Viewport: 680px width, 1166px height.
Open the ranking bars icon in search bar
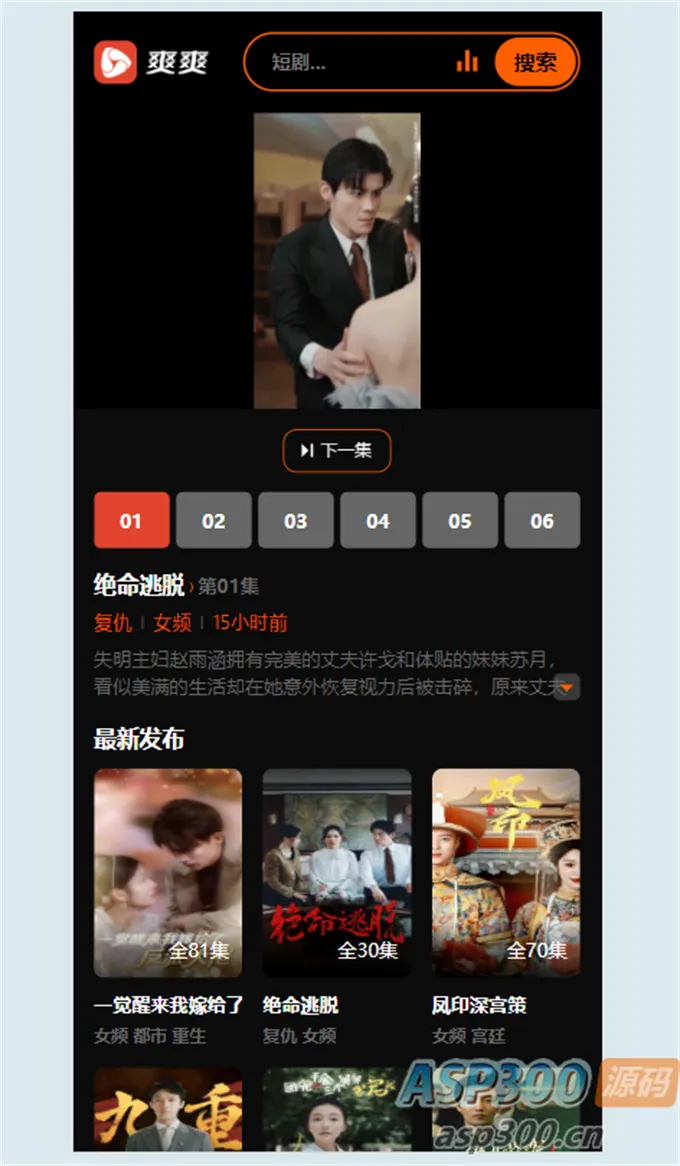(x=467, y=62)
